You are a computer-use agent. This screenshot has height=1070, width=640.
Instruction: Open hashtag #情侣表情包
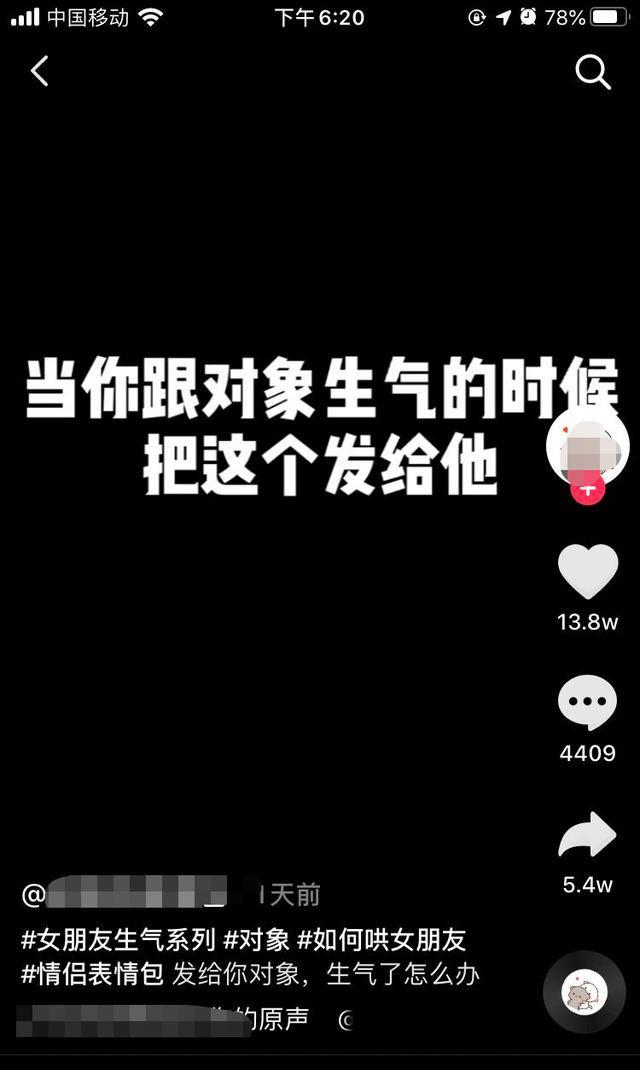tap(92, 974)
